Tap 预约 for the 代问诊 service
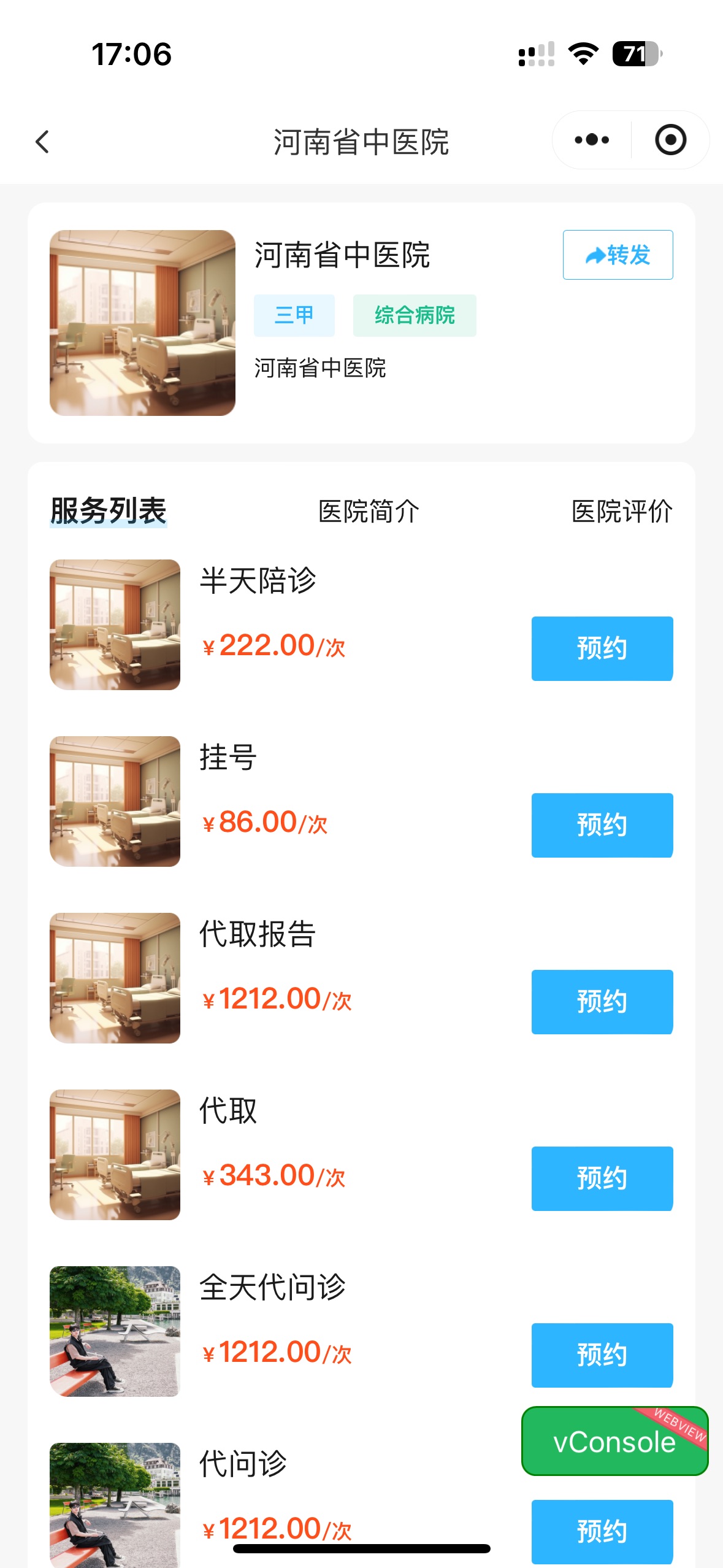This screenshot has width=723, height=1568. click(602, 1531)
